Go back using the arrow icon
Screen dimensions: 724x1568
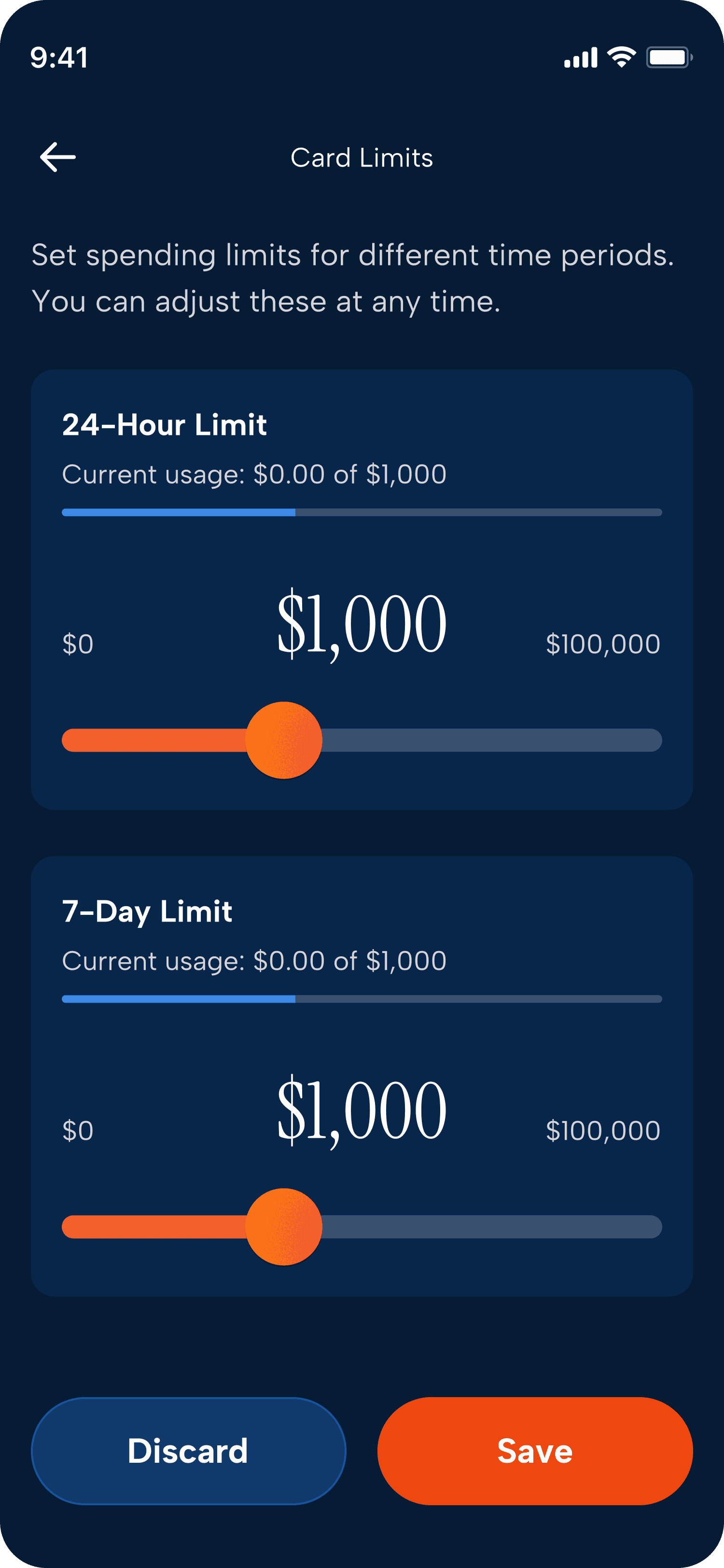(x=58, y=157)
